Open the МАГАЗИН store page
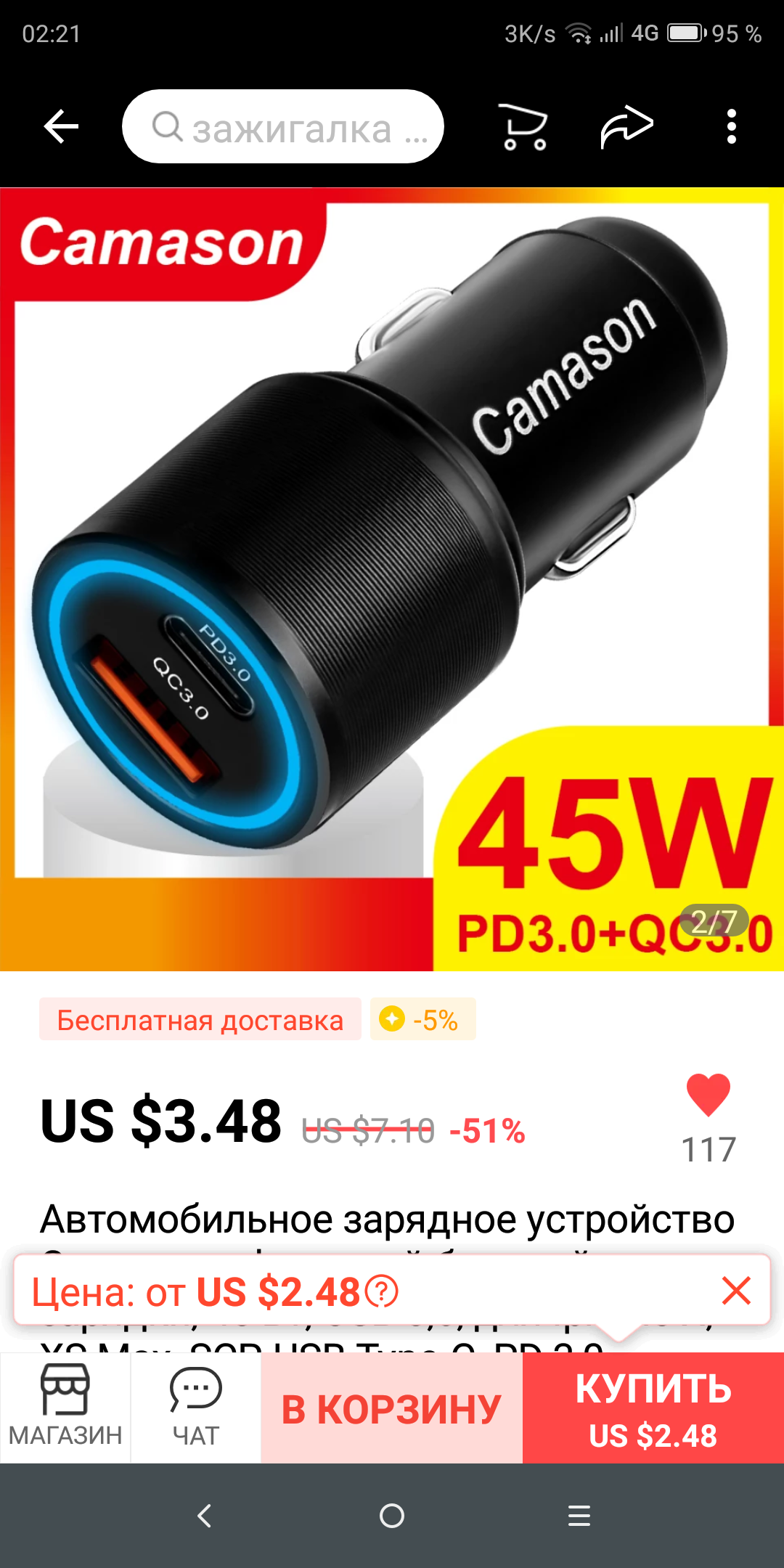The height and width of the screenshot is (1568, 784). 65,1407
